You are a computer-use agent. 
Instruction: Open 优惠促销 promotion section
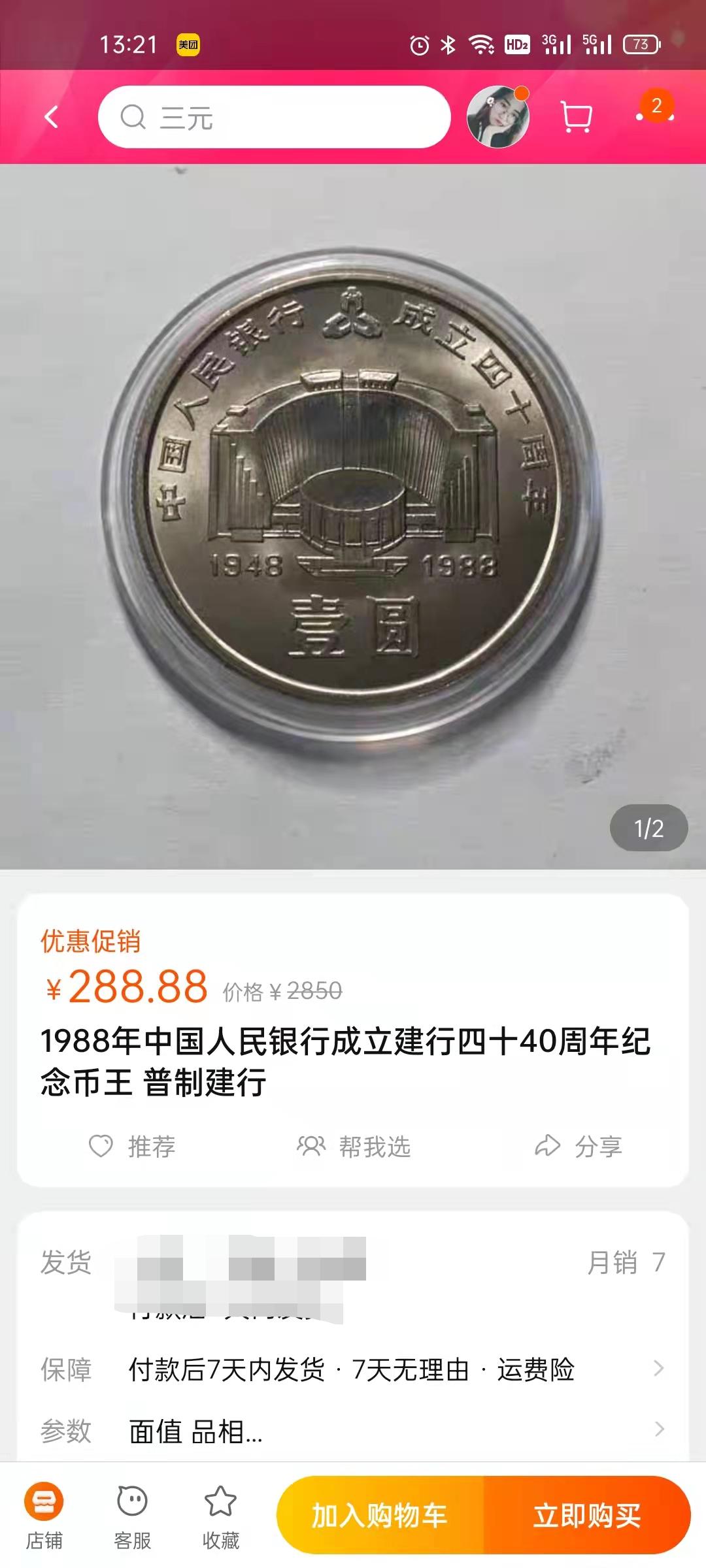(x=92, y=941)
